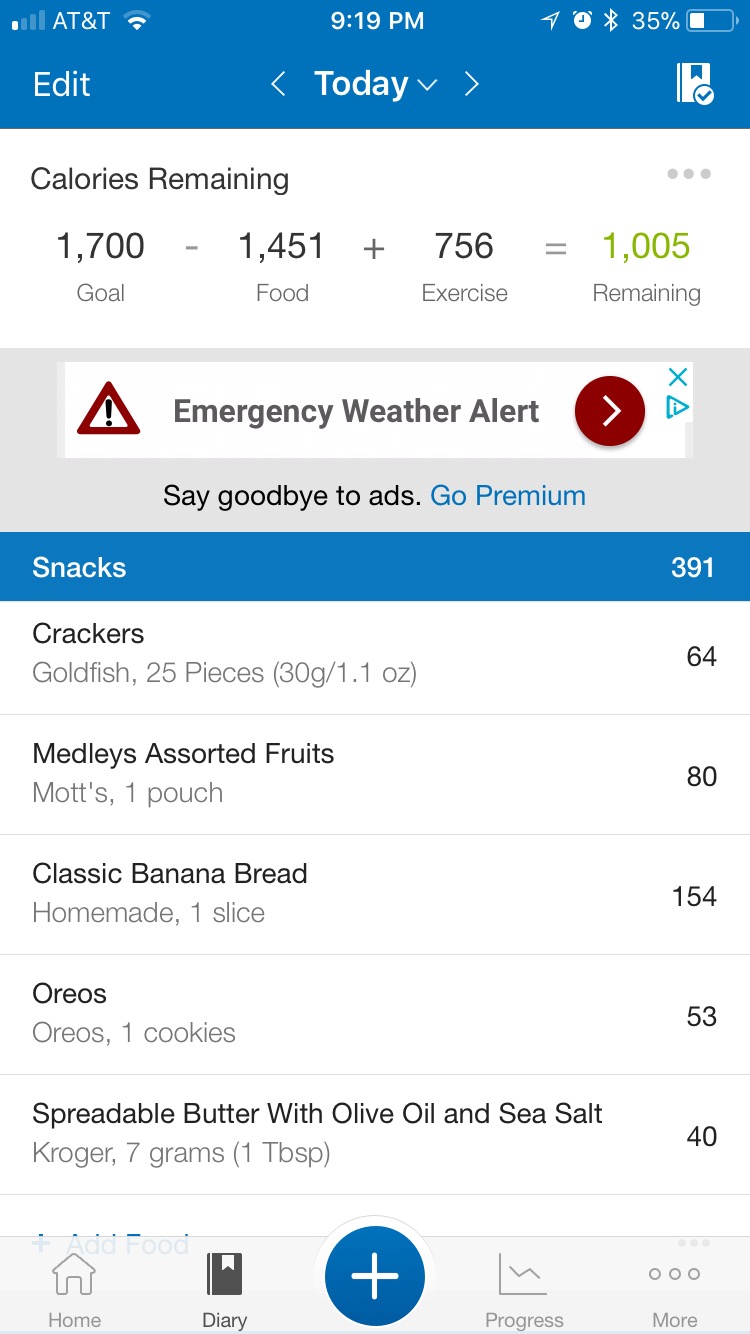This screenshot has height=1334, width=750.
Task: Open the Crackers Goldfish entry
Action: 375,657
